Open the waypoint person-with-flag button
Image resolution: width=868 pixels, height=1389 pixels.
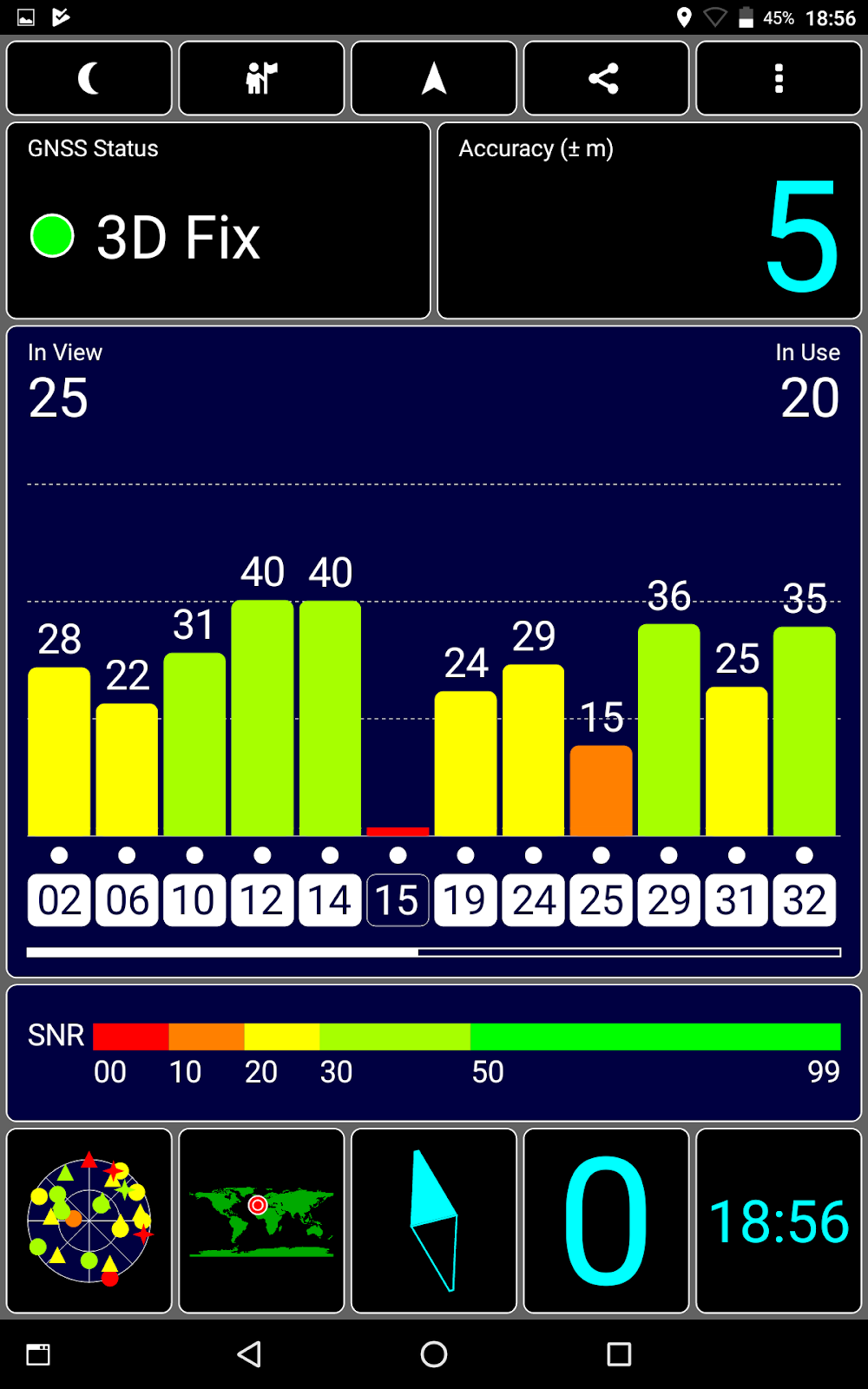[261, 78]
